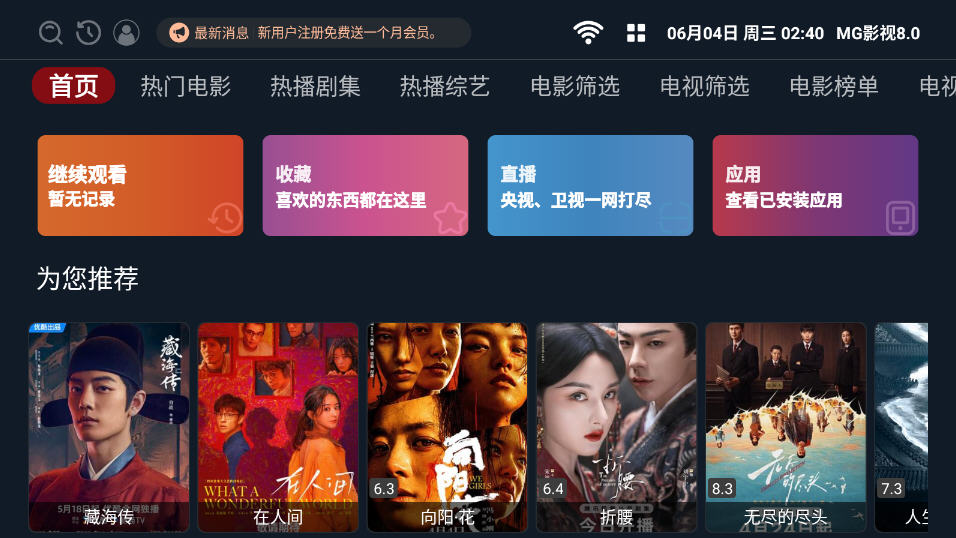Open the 直播 live TV card

coord(590,186)
